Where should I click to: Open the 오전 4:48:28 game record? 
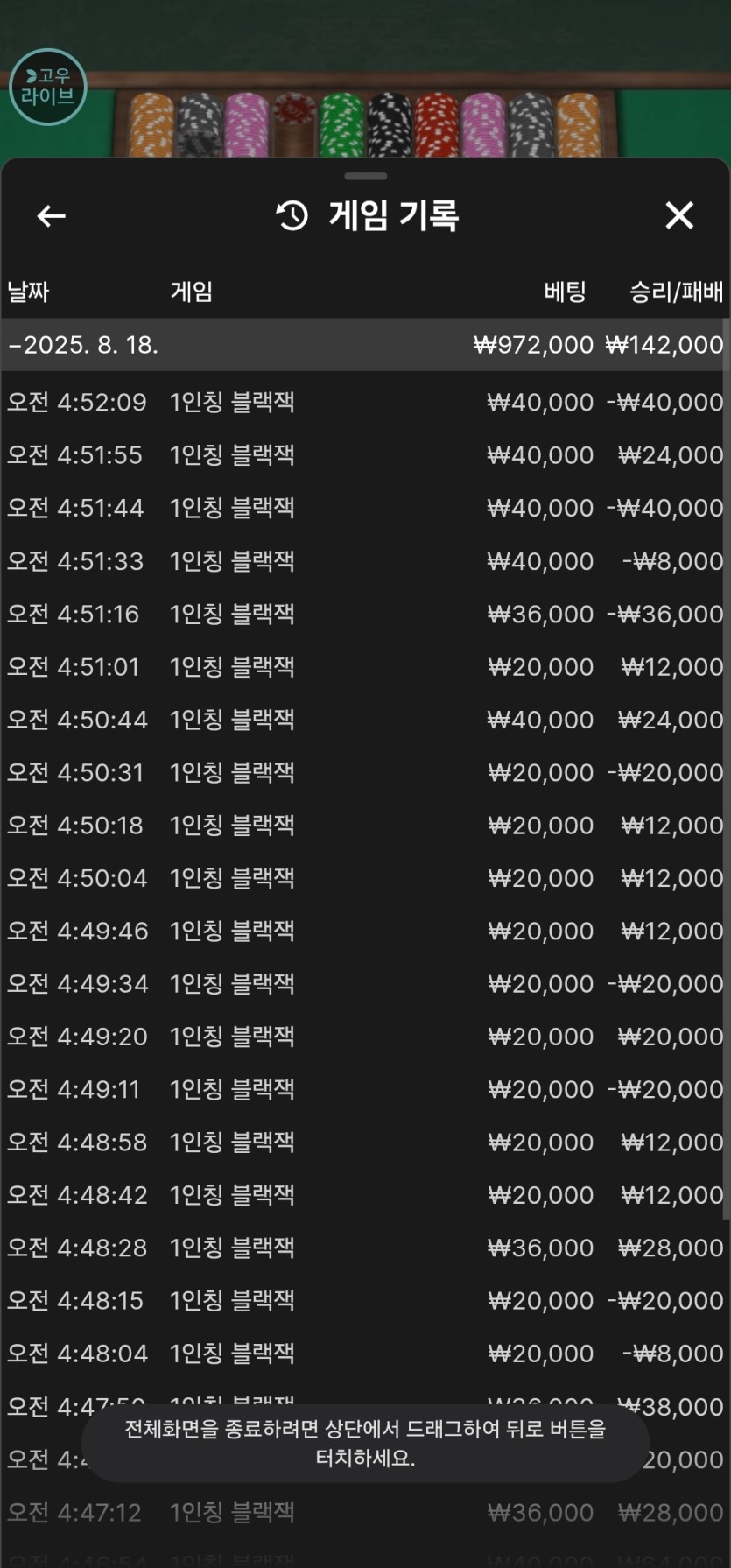click(x=364, y=1248)
